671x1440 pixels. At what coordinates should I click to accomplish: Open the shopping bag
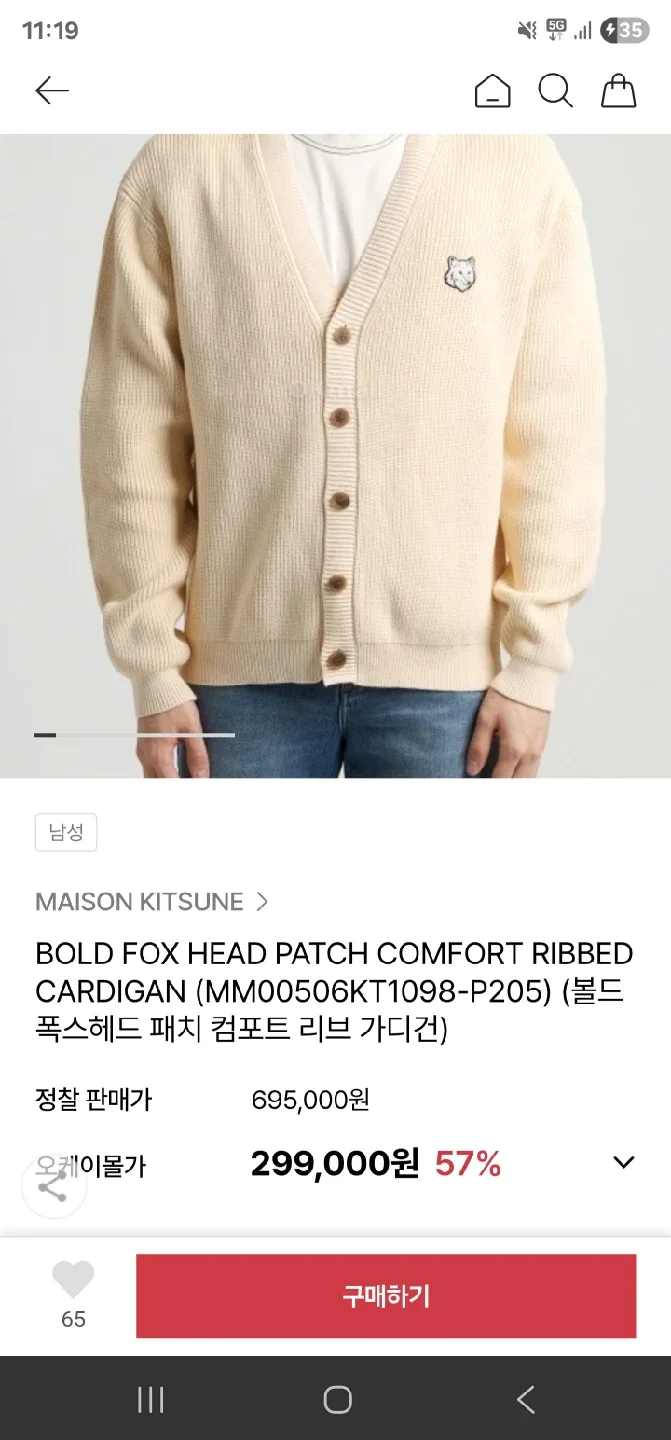coord(618,91)
